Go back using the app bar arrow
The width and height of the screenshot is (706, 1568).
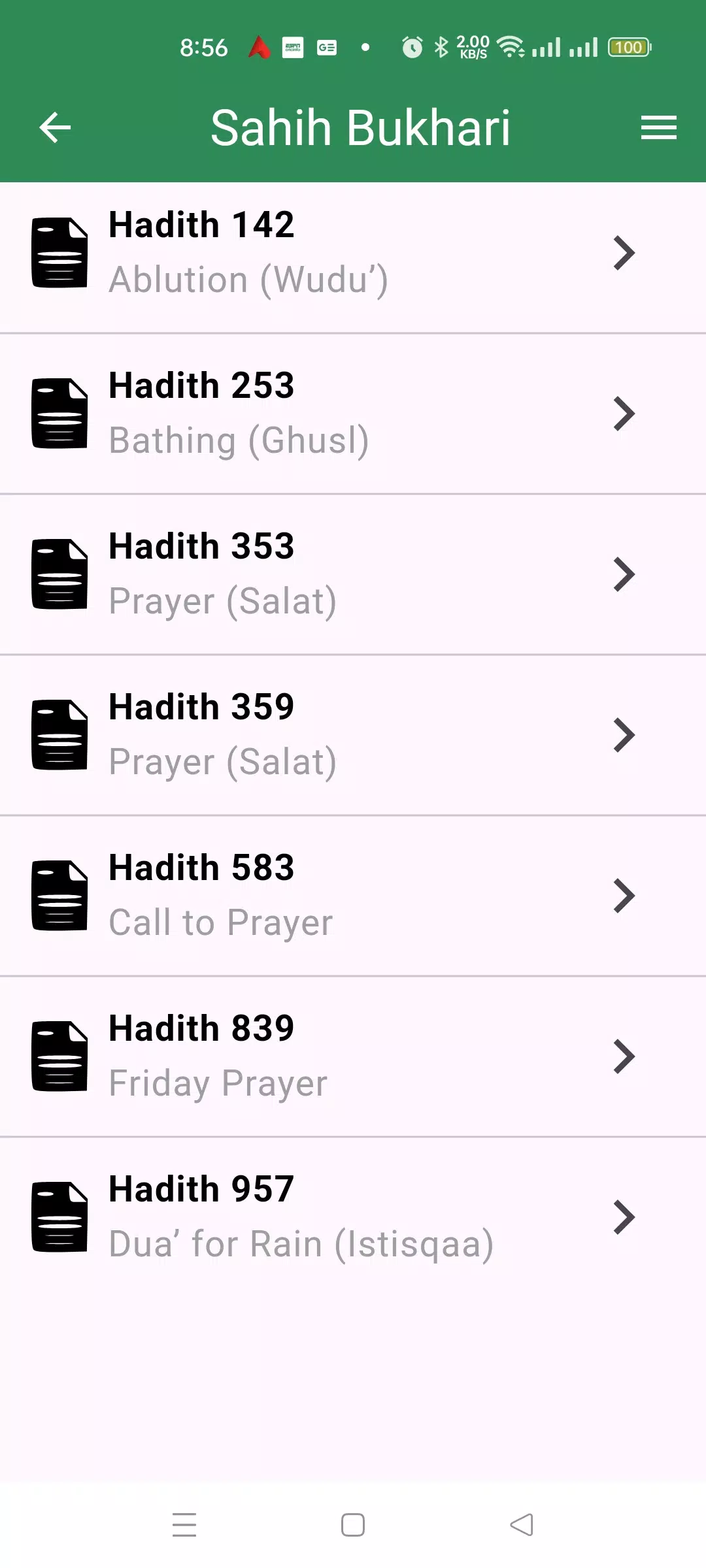click(x=55, y=127)
